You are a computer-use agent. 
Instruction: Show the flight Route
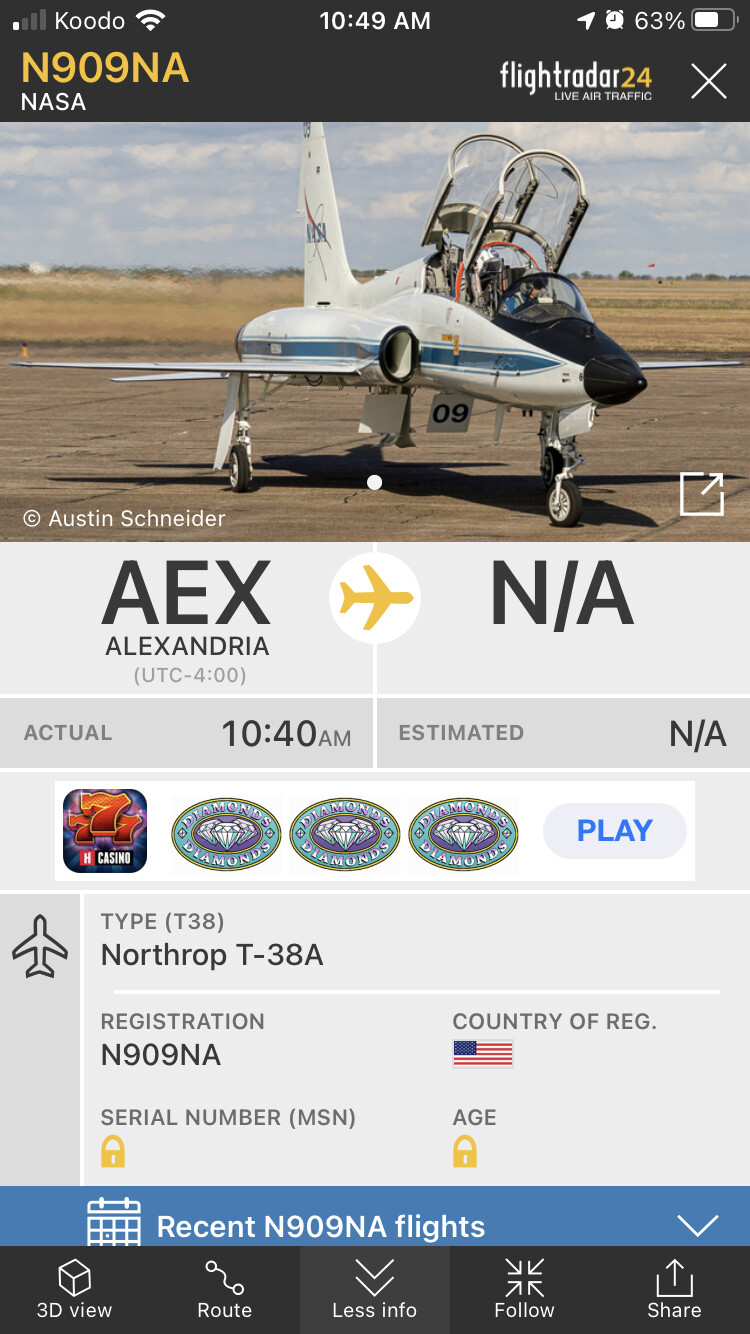[225, 1290]
